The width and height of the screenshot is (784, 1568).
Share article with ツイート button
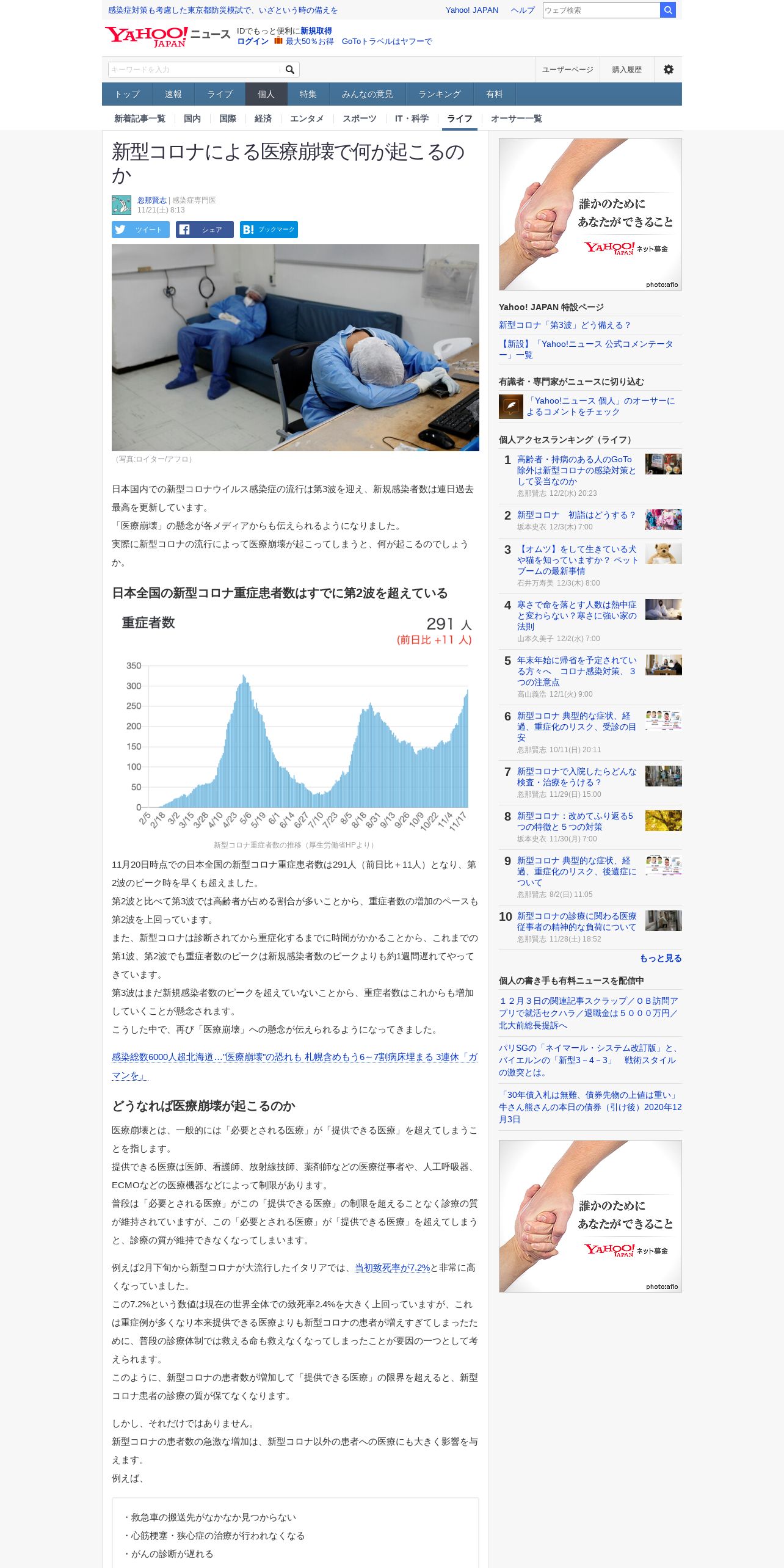(140, 230)
